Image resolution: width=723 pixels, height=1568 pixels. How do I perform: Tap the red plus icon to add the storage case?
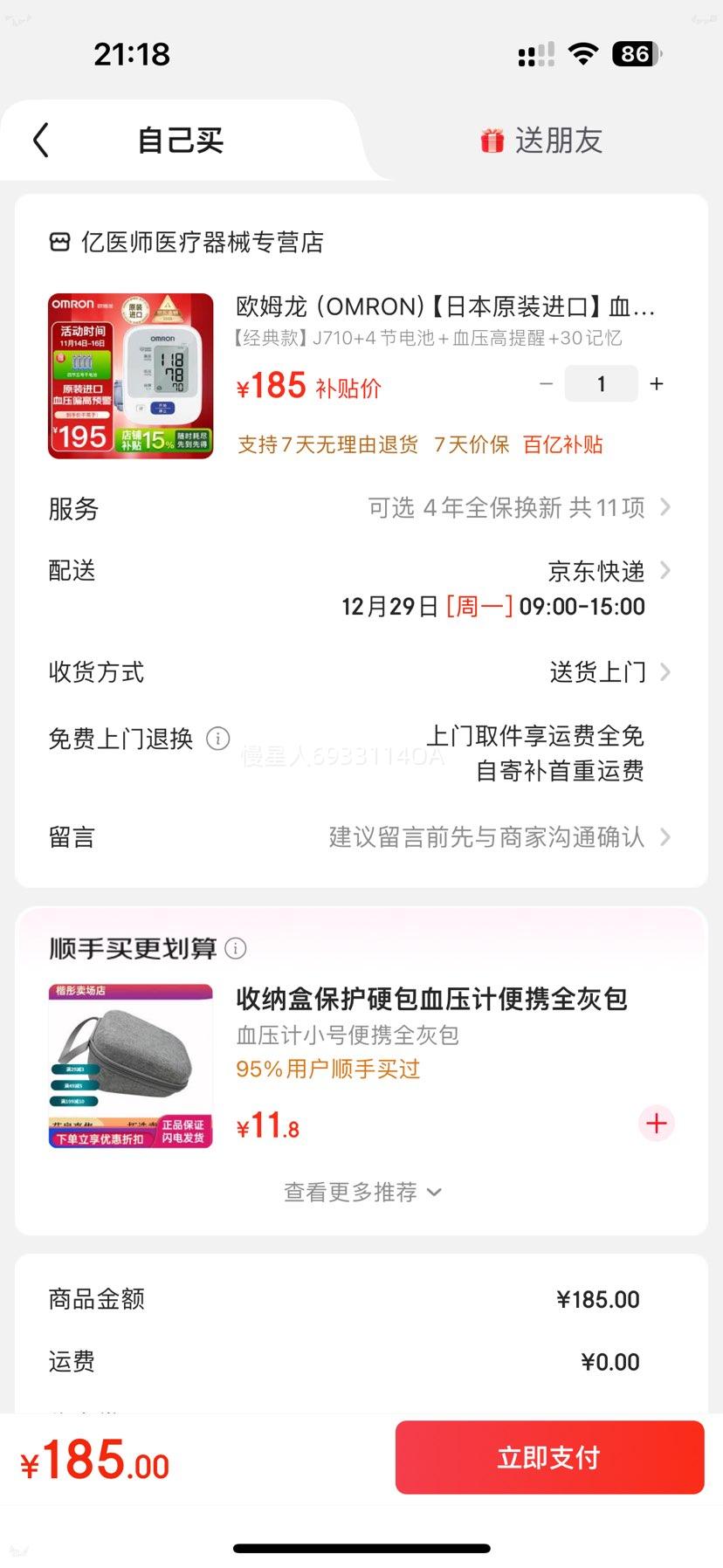click(656, 1124)
